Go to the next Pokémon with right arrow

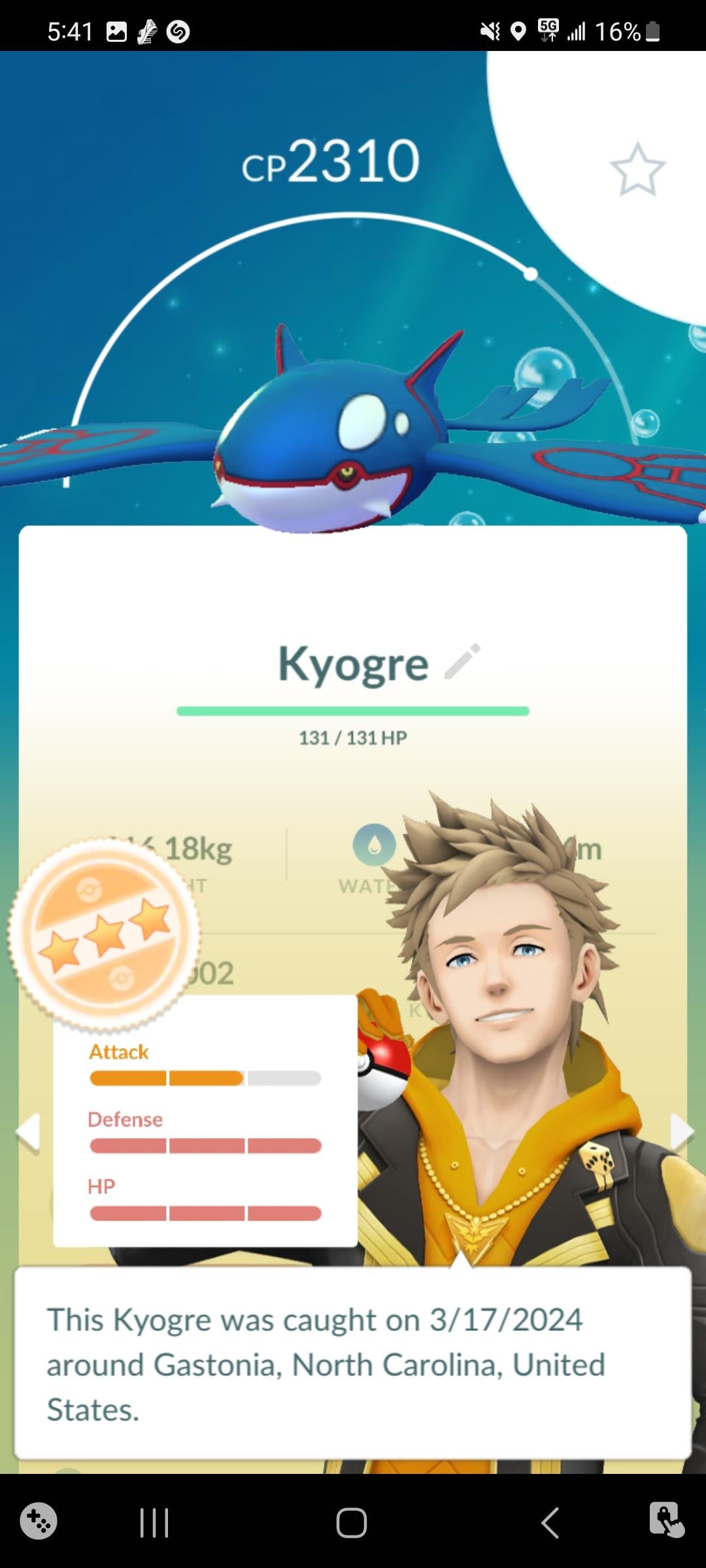(681, 1132)
